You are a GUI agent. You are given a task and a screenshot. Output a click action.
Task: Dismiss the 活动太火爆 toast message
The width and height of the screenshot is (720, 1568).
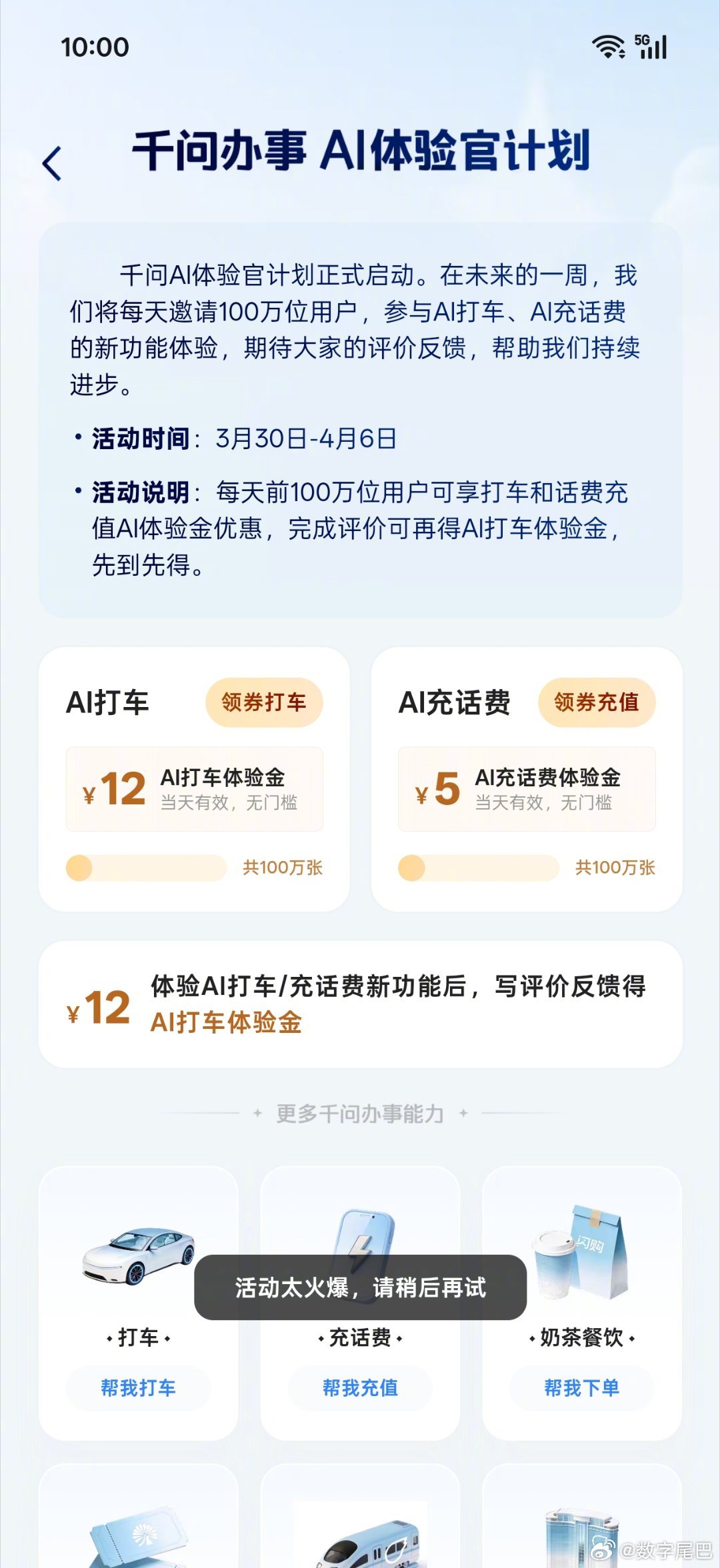click(360, 1287)
